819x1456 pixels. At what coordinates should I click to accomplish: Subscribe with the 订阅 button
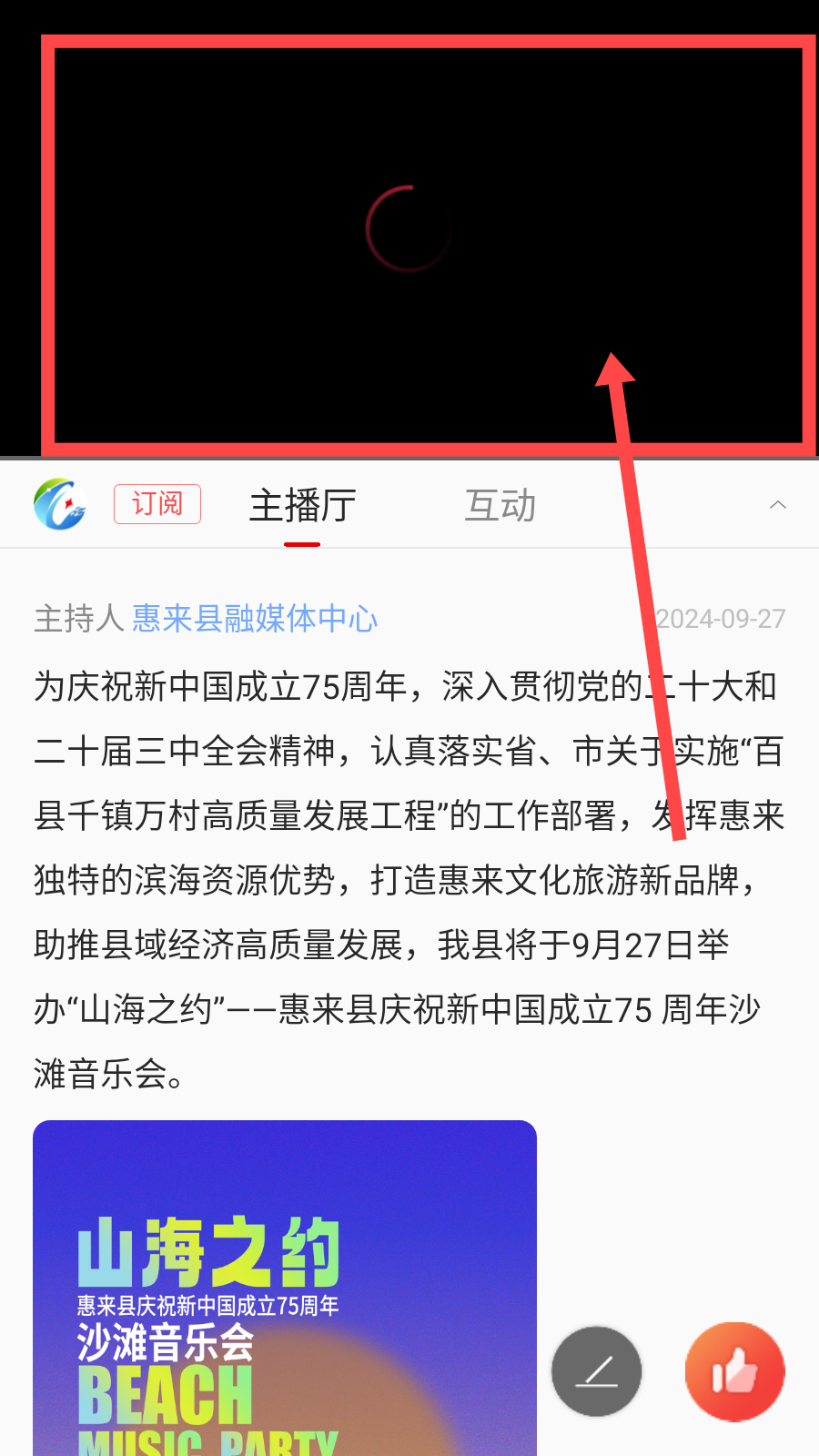tap(157, 504)
